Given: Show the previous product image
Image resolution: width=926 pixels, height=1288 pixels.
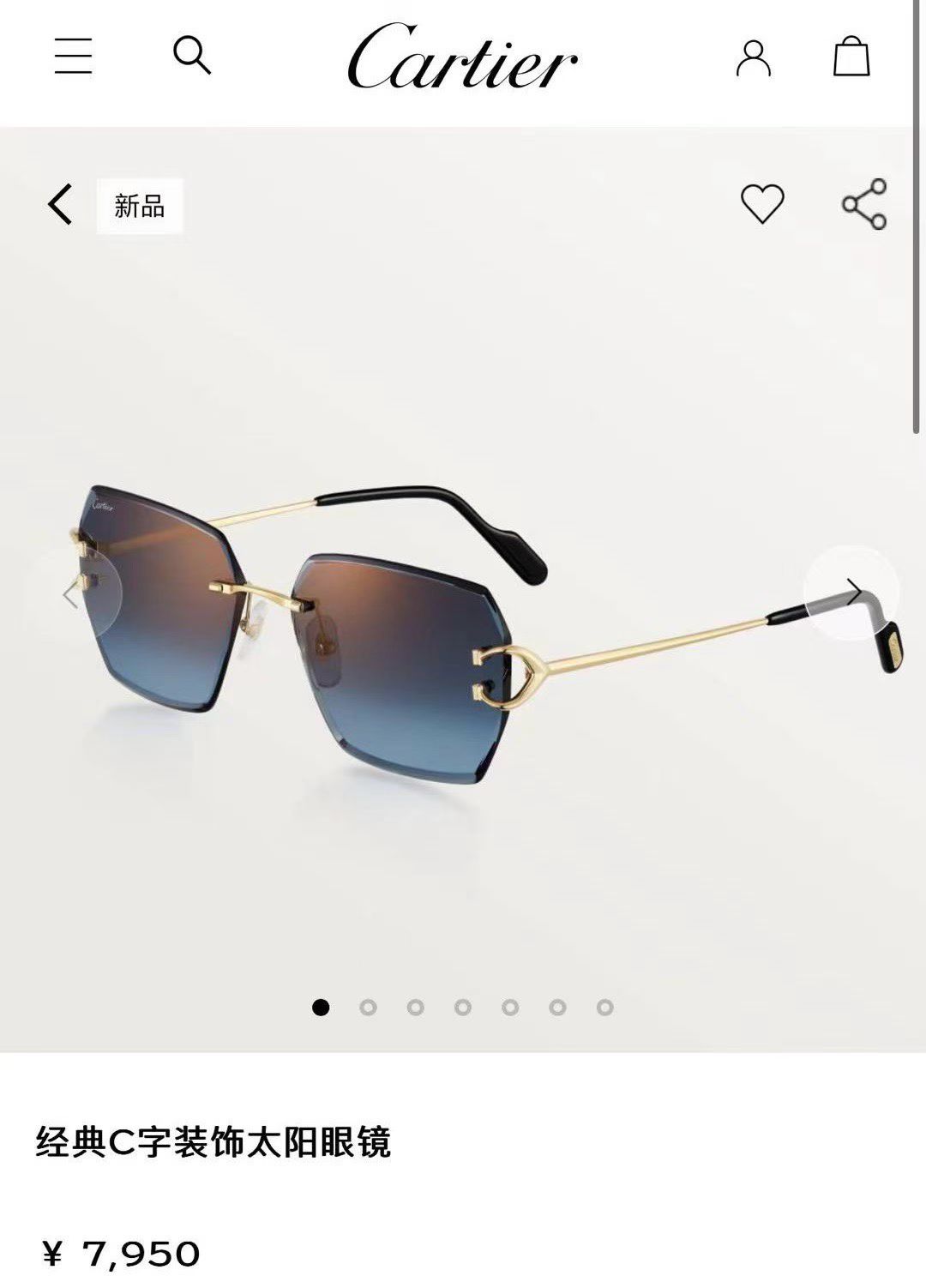Looking at the screenshot, I should [72, 593].
